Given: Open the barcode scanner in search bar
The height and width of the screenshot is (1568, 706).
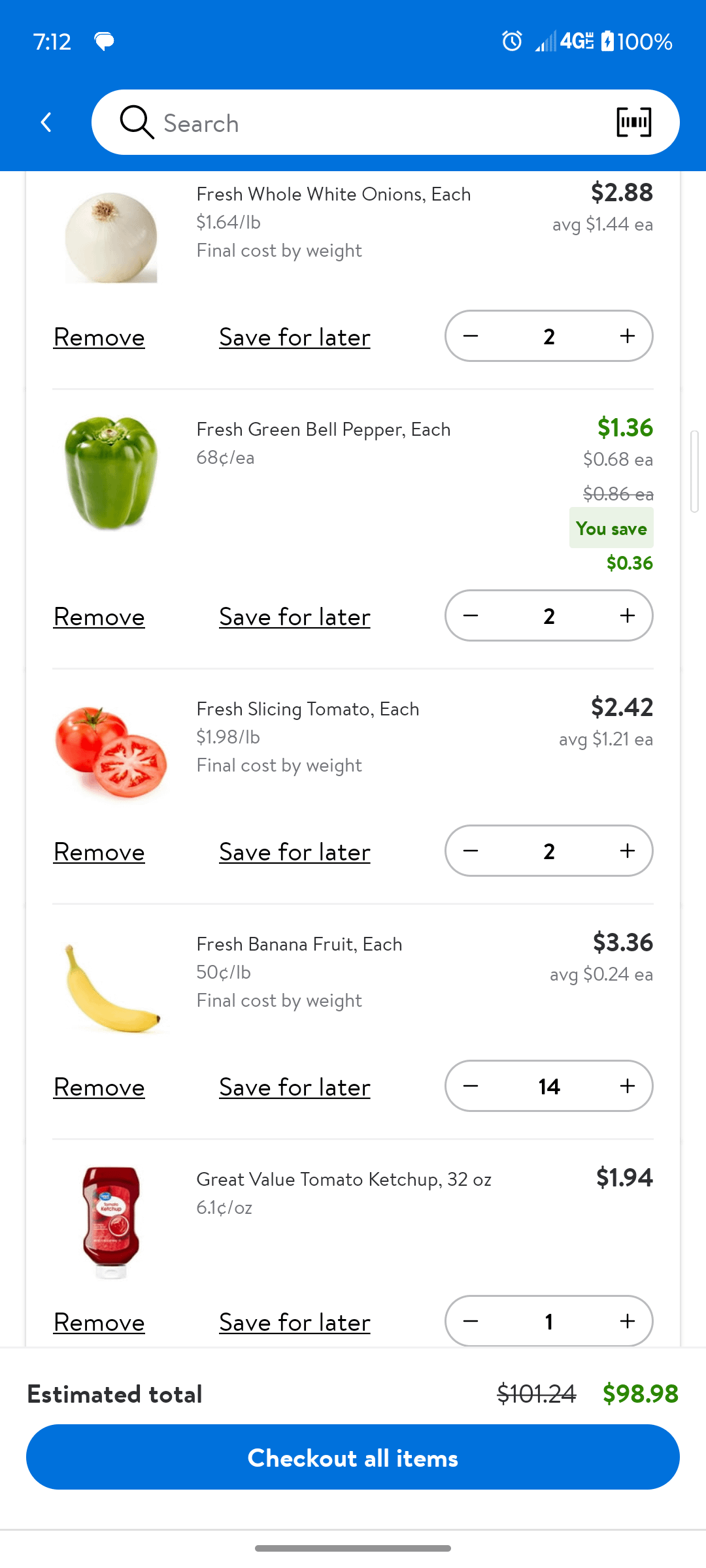Looking at the screenshot, I should [x=633, y=122].
